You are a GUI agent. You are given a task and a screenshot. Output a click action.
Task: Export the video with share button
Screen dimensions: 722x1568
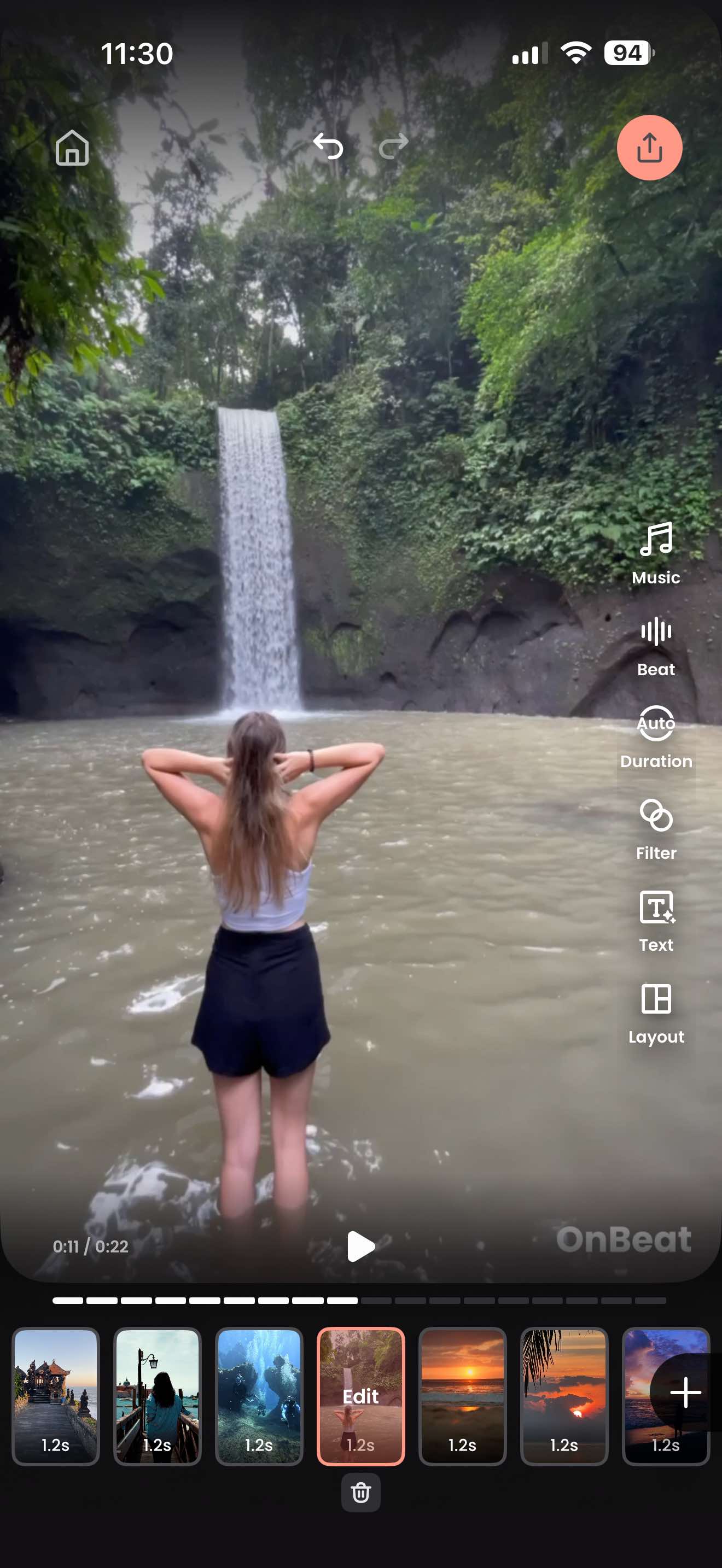pos(649,148)
